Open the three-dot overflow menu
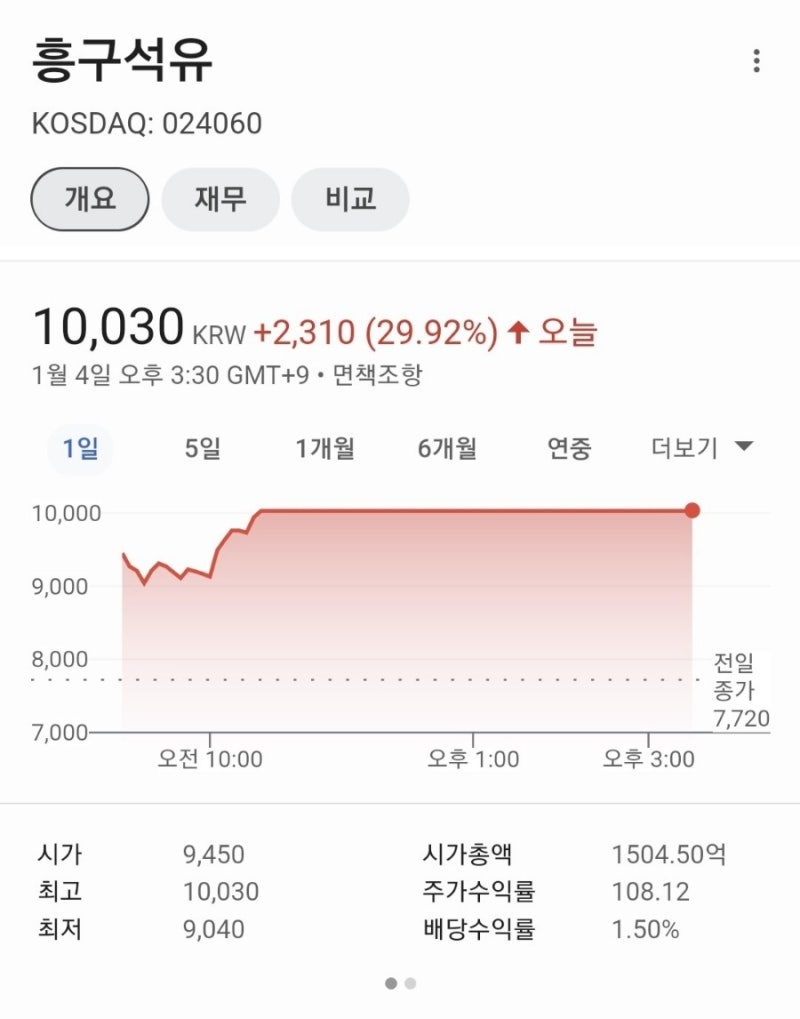Image resolution: width=800 pixels, height=1019 pixels. (x=757, y=62)
